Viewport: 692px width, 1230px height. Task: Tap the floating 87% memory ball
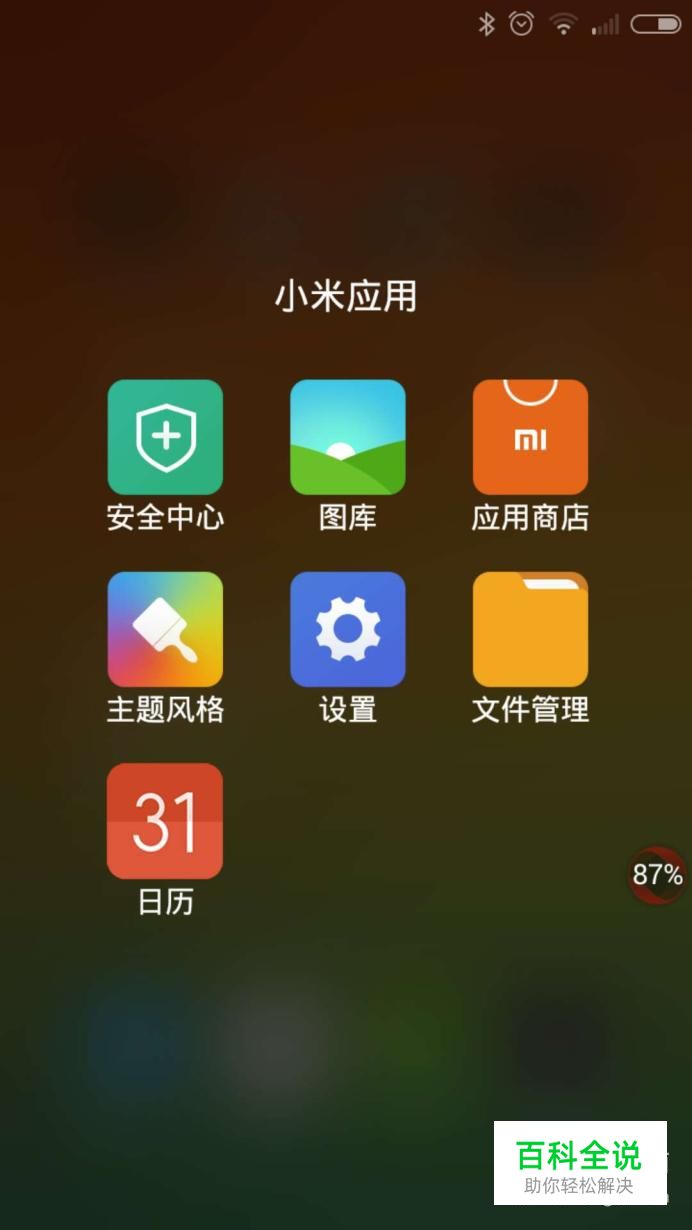657,875
